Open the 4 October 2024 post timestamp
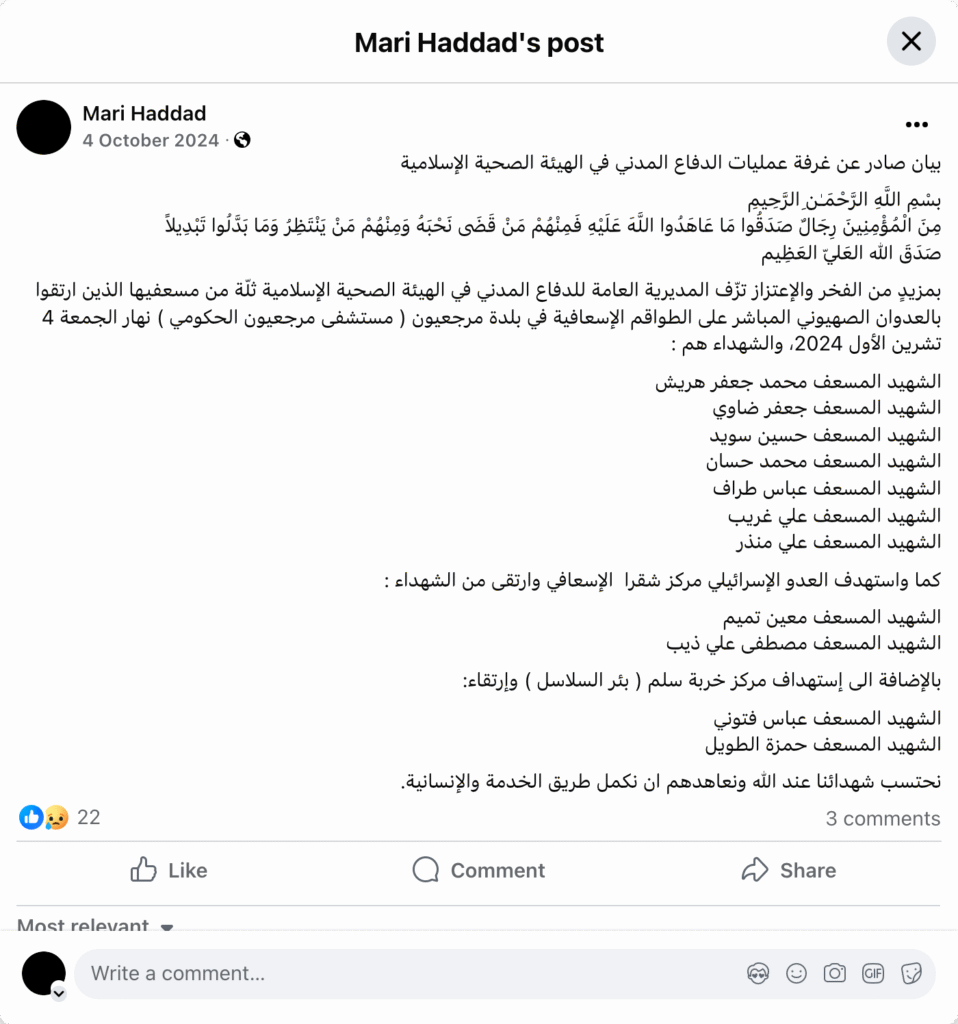Screen dimensions: 958x1024 [x=150, y=141]
